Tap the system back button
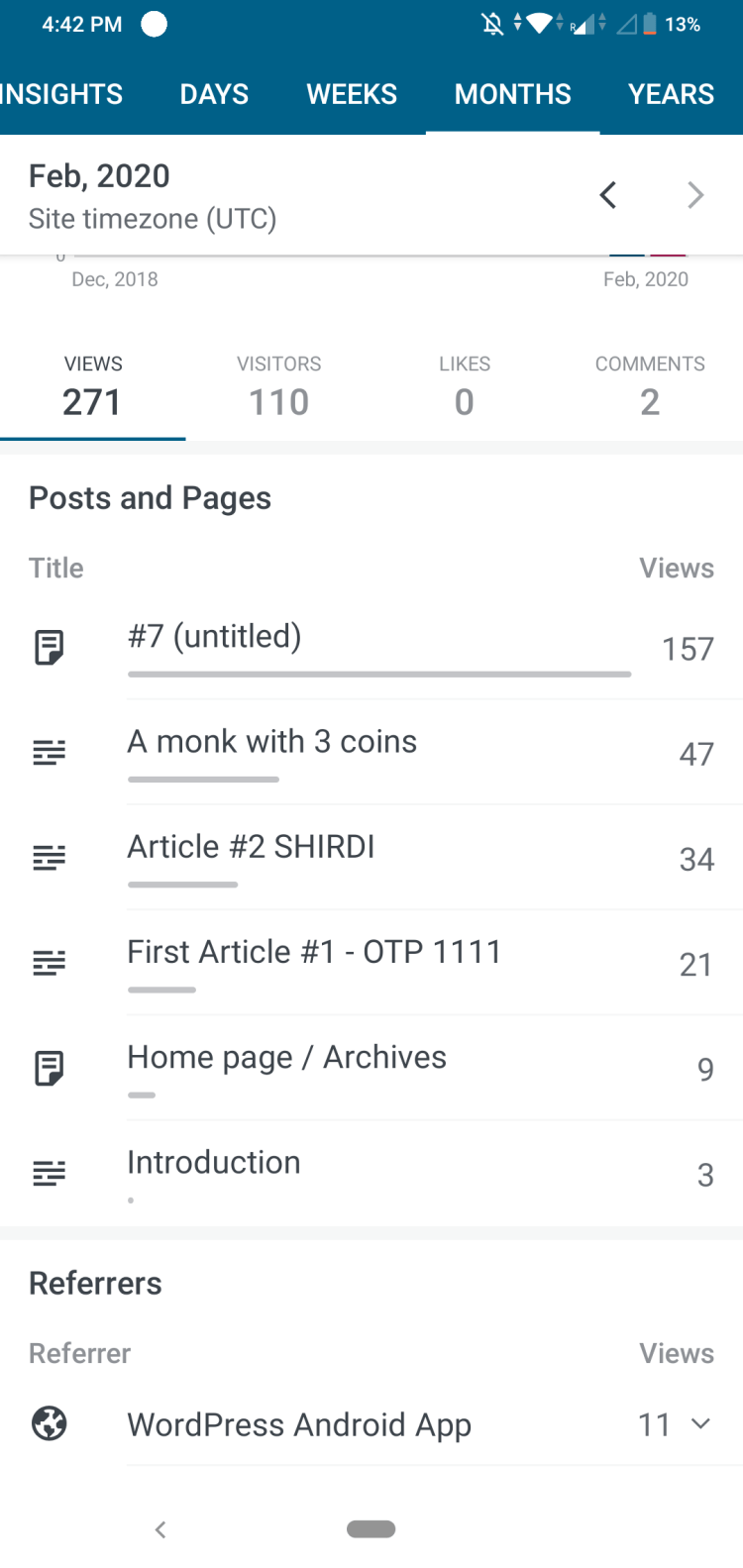Viewport: 743px width, 1568px height. pos(160,1529)
